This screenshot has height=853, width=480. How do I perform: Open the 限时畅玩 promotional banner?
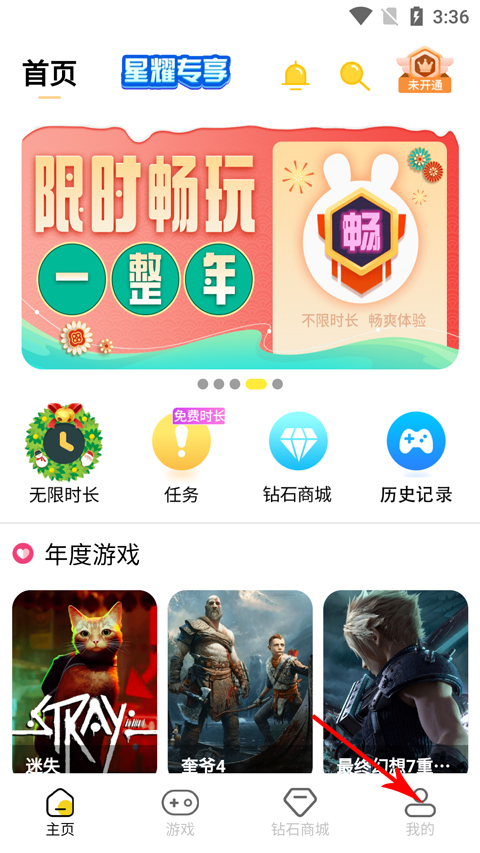click(240, 248)
